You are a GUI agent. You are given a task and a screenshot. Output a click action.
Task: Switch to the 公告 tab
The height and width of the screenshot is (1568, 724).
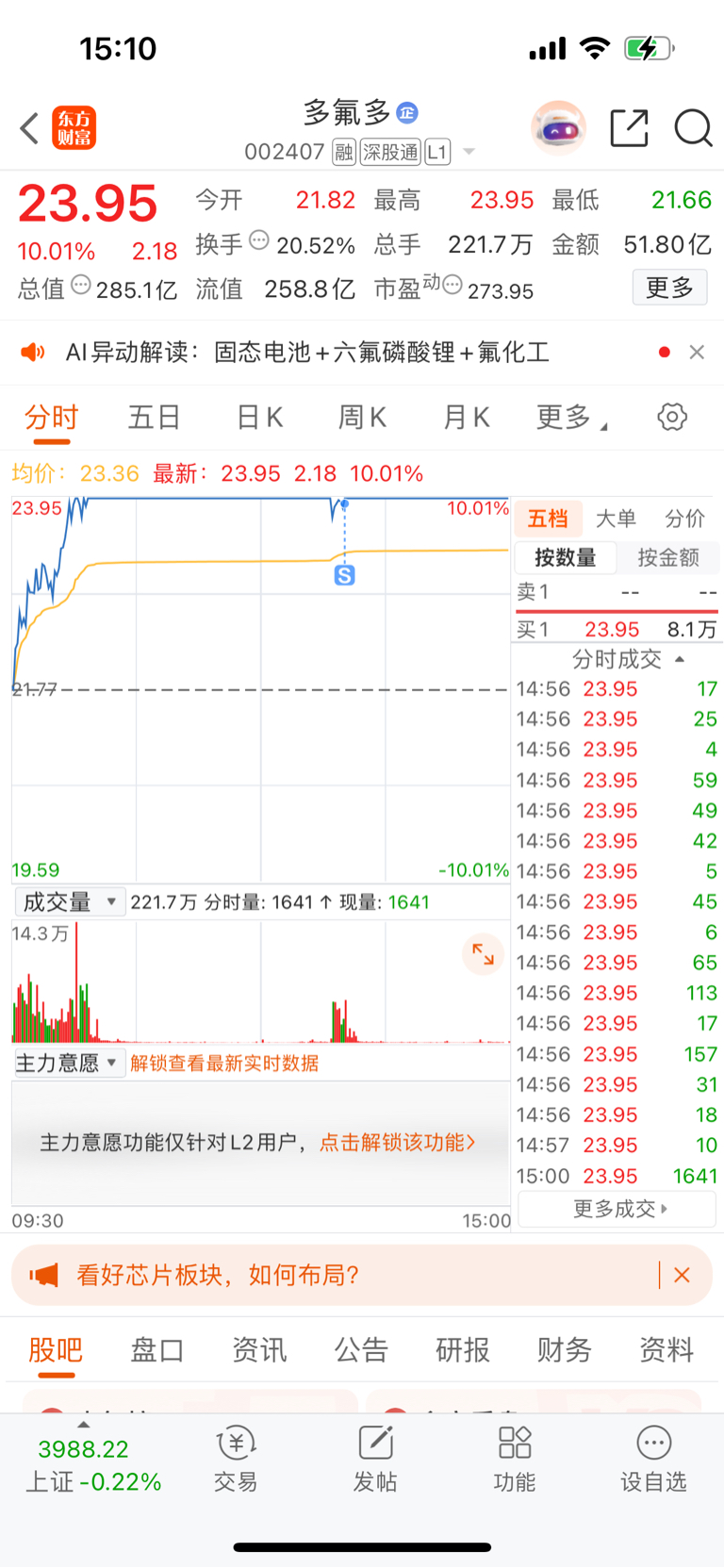click(x=360, y=1350)
